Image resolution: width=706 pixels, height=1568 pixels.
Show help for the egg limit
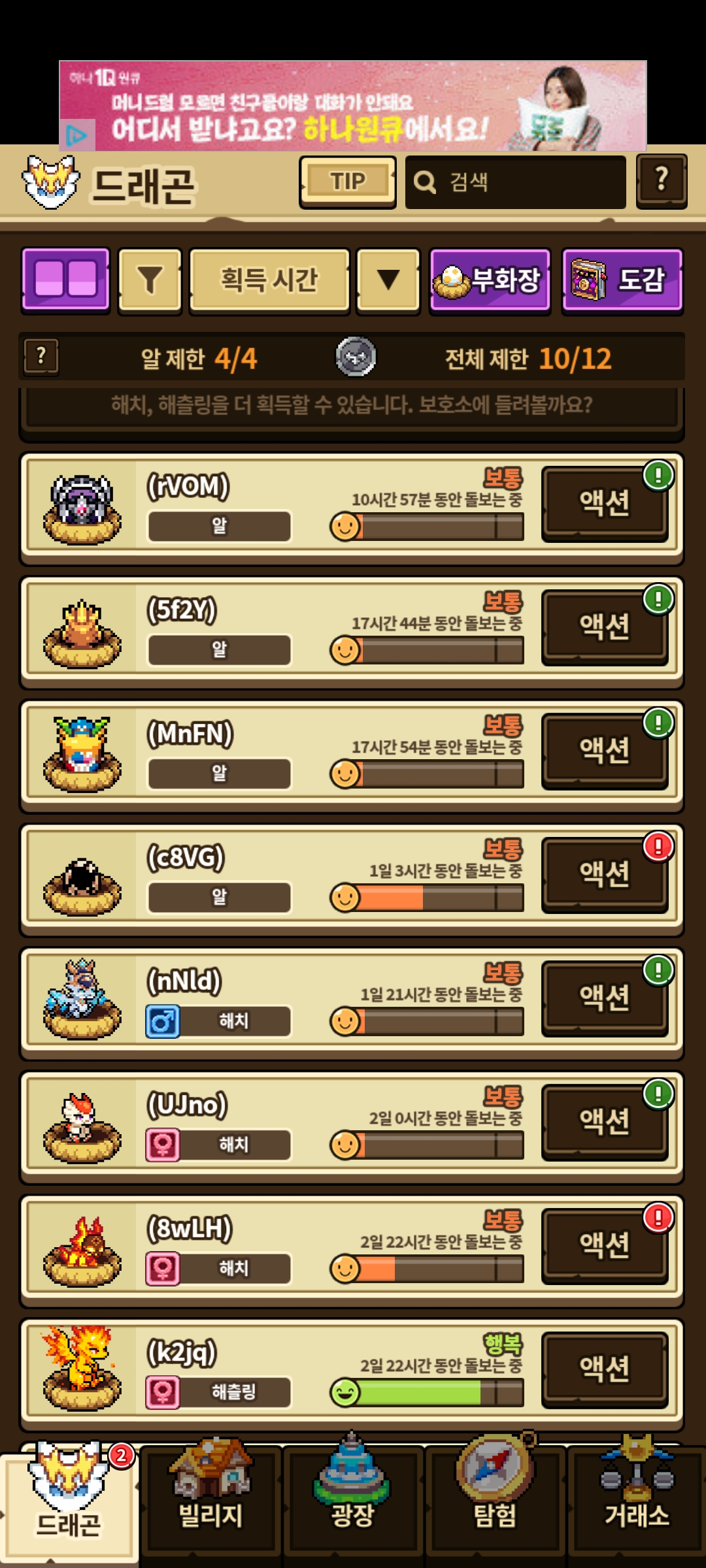(x=41, y=357)
